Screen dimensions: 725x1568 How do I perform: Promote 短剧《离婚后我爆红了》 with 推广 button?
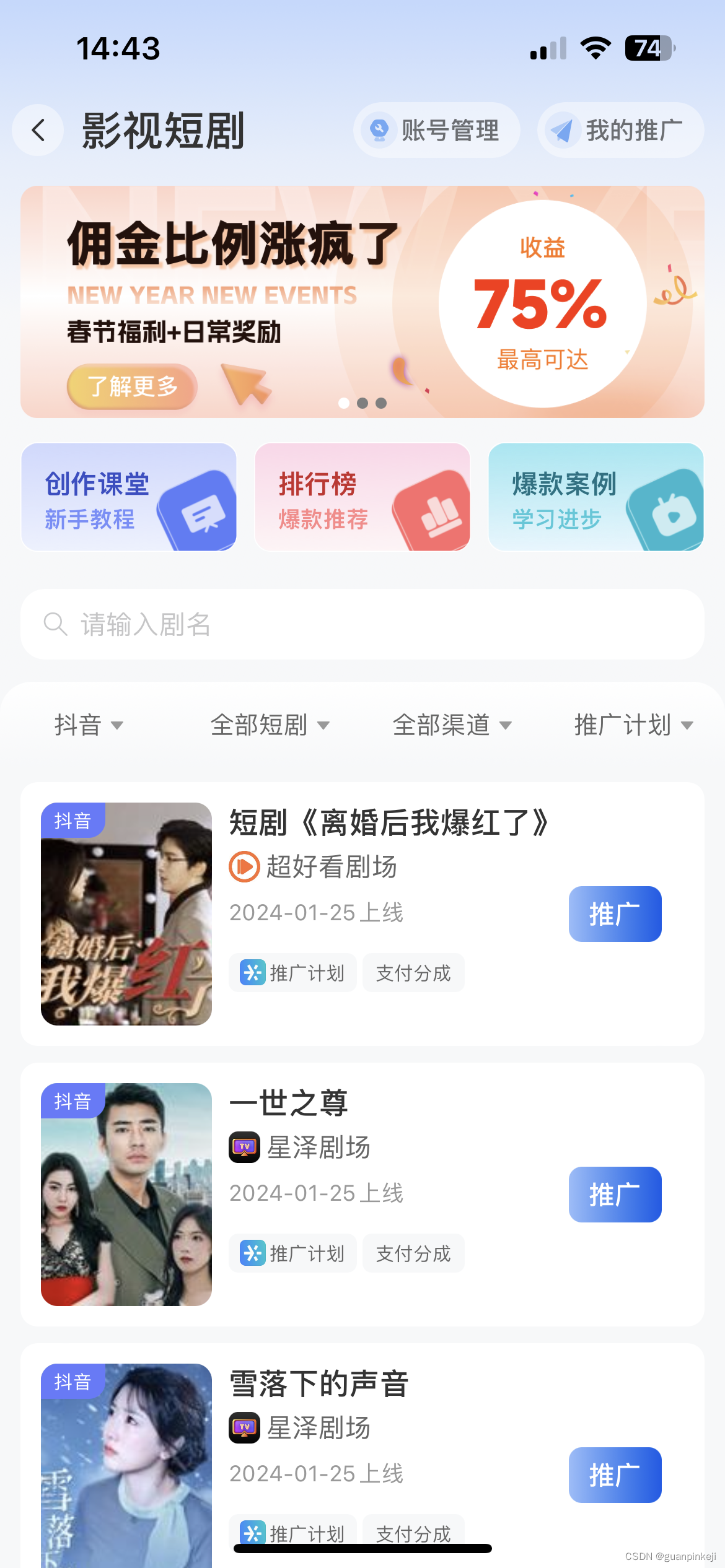[615, 914]
